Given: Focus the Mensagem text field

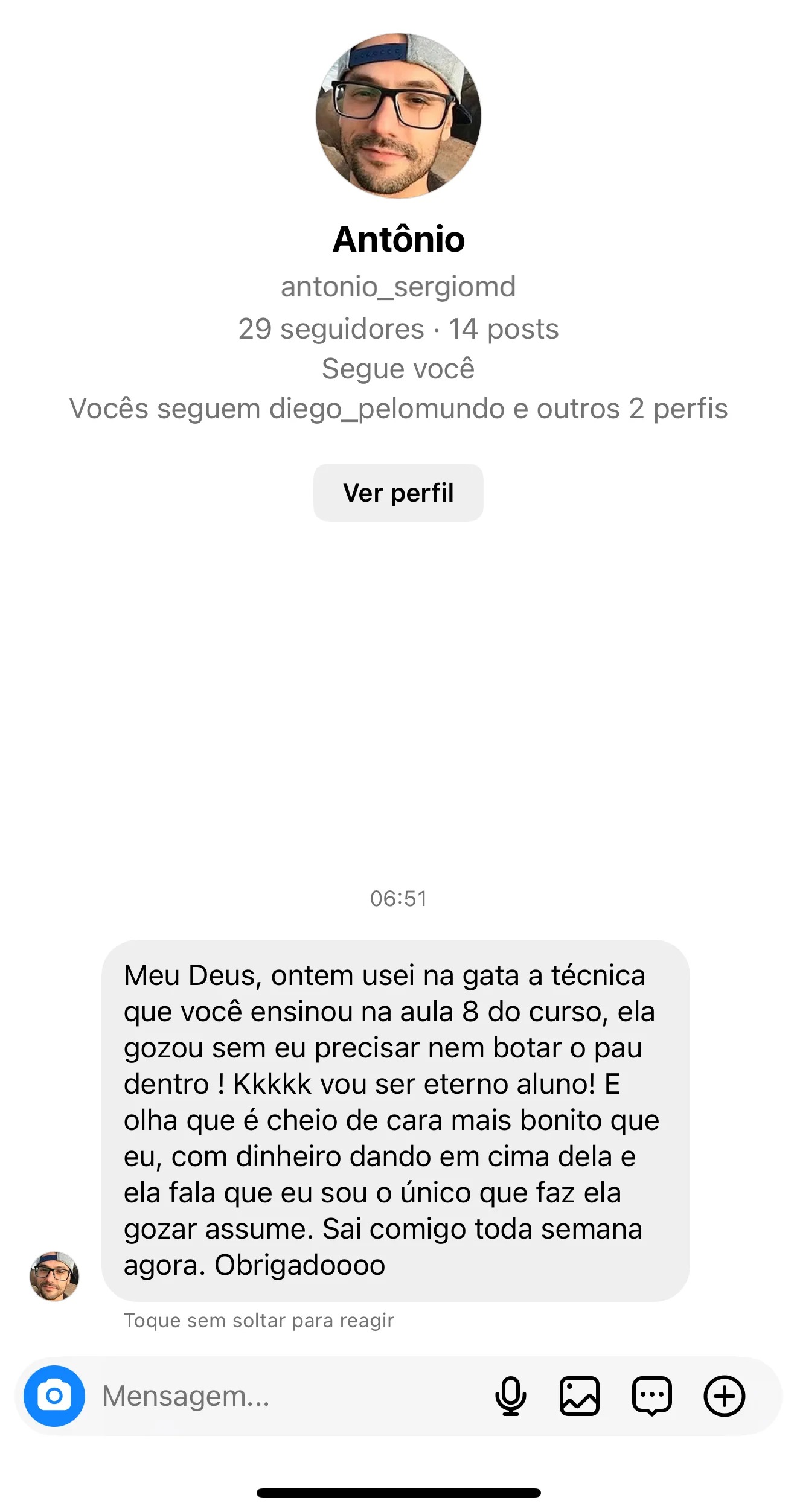Looking at the screenshot, I should pyautogui.click(x=290, y=1396).
